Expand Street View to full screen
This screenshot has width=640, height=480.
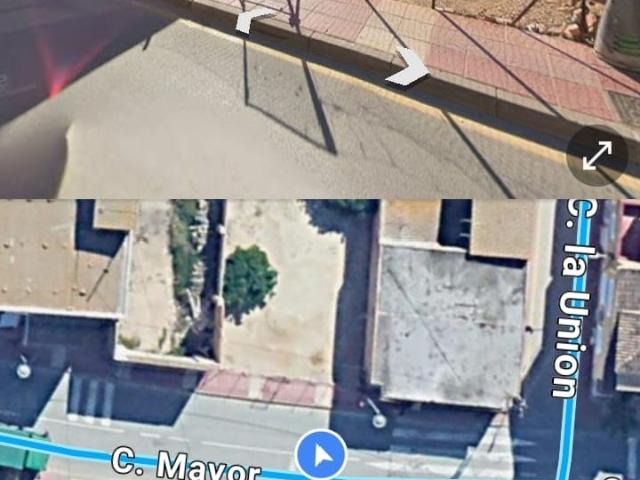coord(597,156)
